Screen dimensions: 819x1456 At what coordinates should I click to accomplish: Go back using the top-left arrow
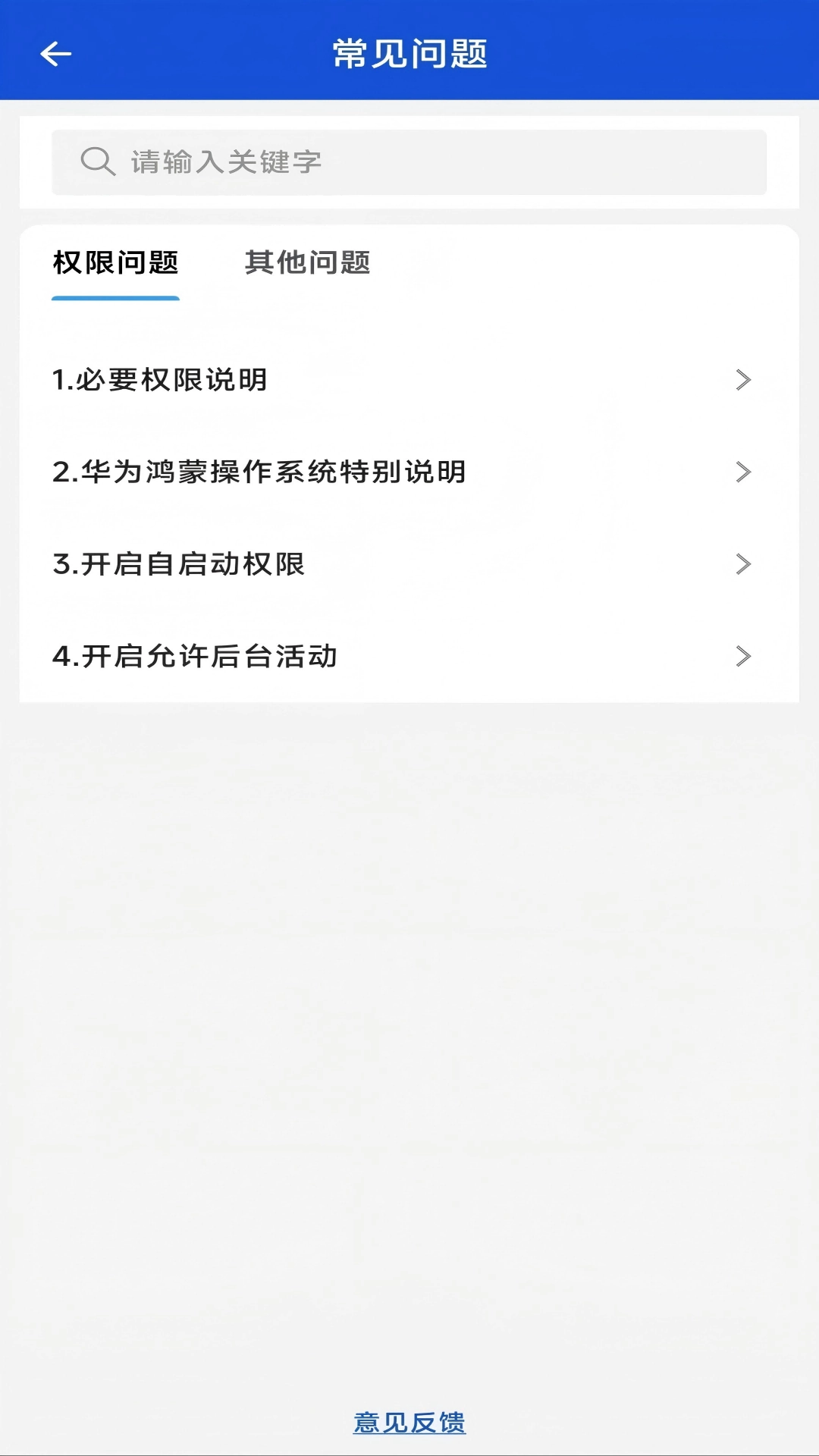tap(55, 54)
